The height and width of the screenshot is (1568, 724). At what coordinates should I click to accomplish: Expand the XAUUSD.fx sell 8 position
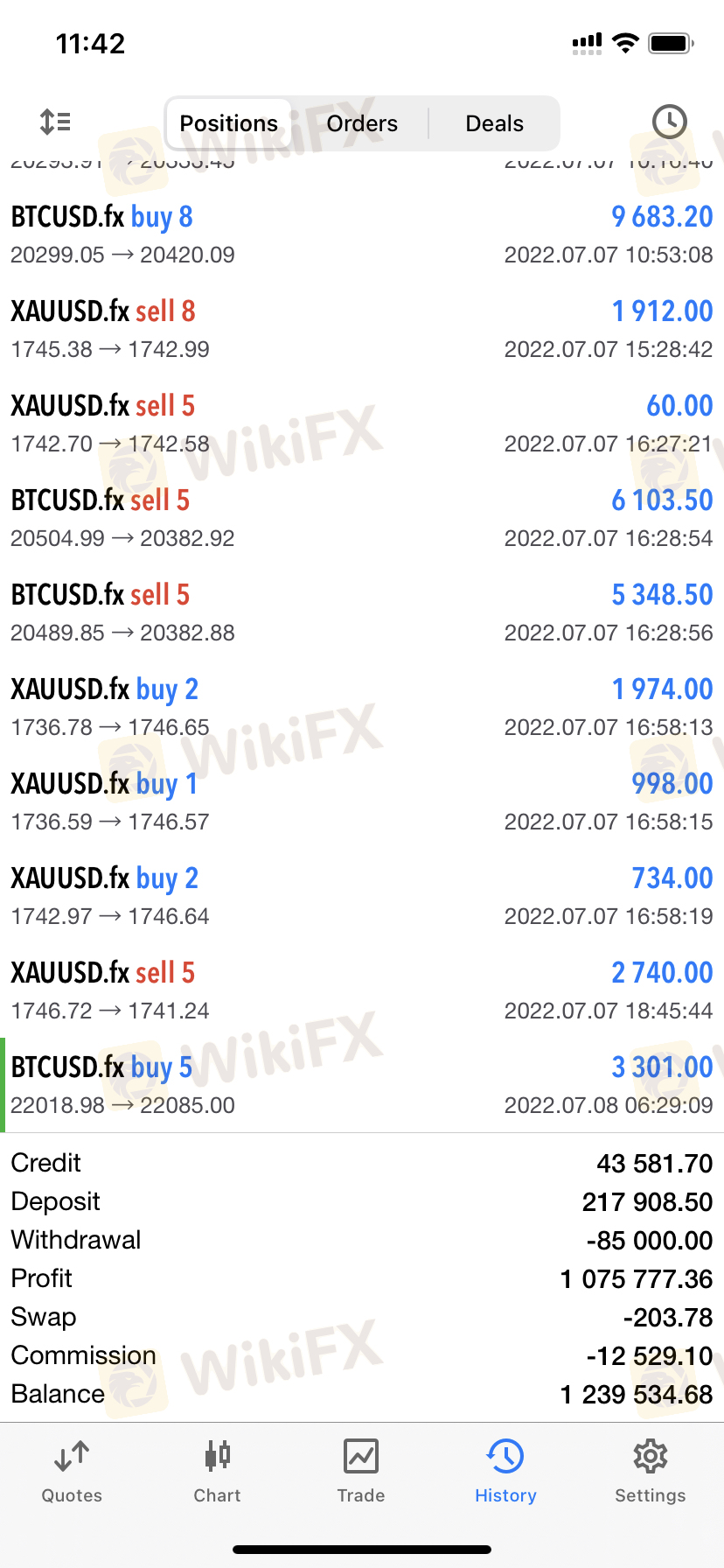[x=362, y=329]
